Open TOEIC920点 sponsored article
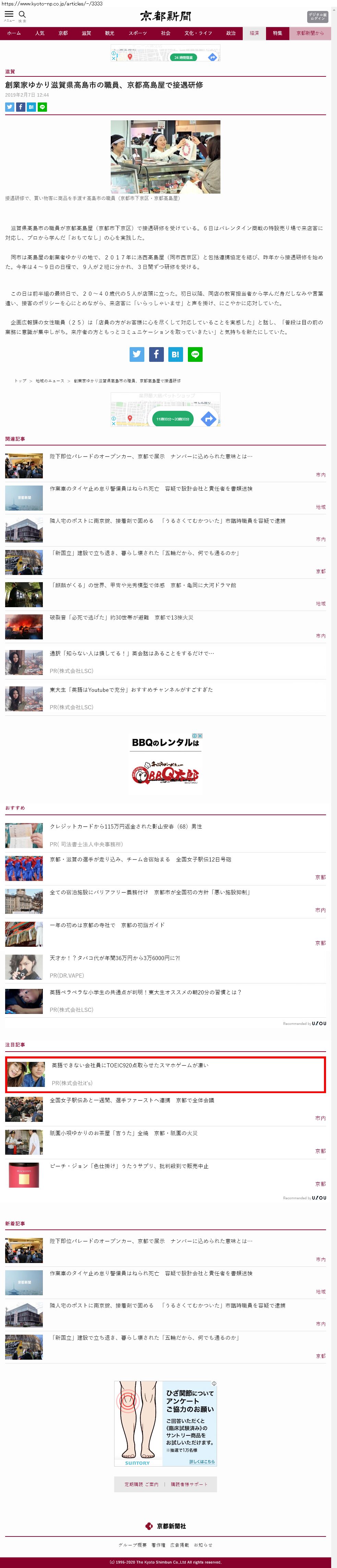The width and height of the screenshot is (337, 1568). (x=130, y=1065)
